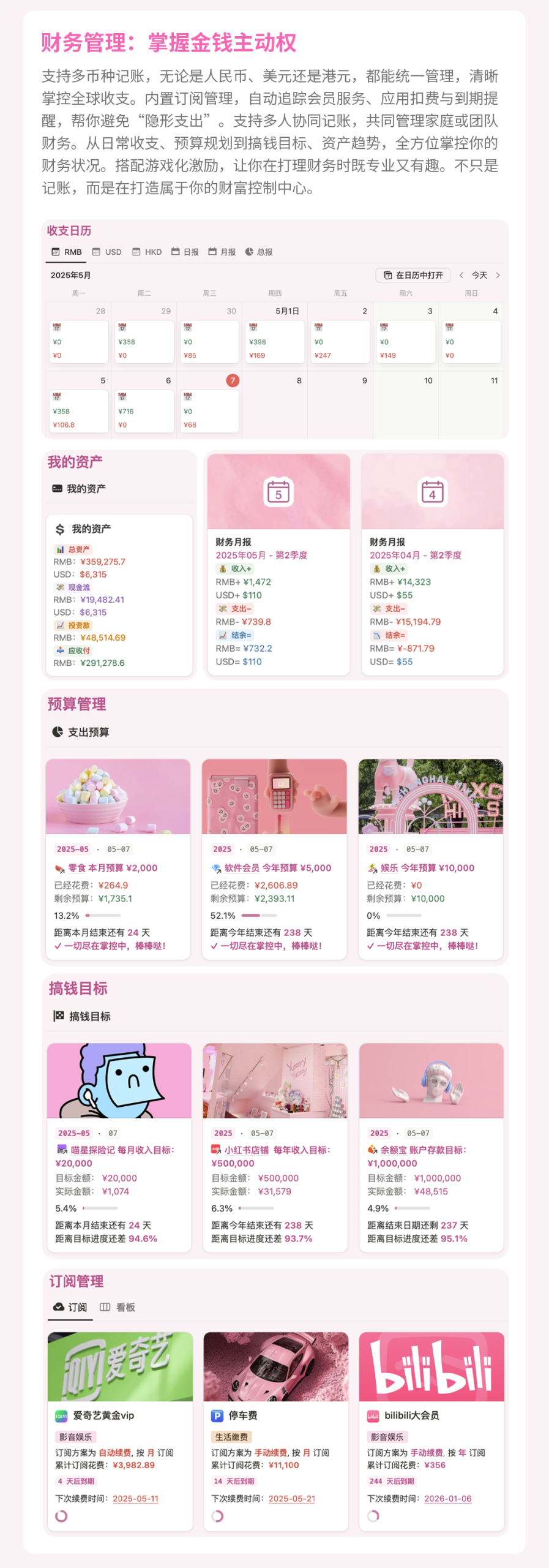
Task: Open the 日报 daily report view
Action: pos(176,252)
